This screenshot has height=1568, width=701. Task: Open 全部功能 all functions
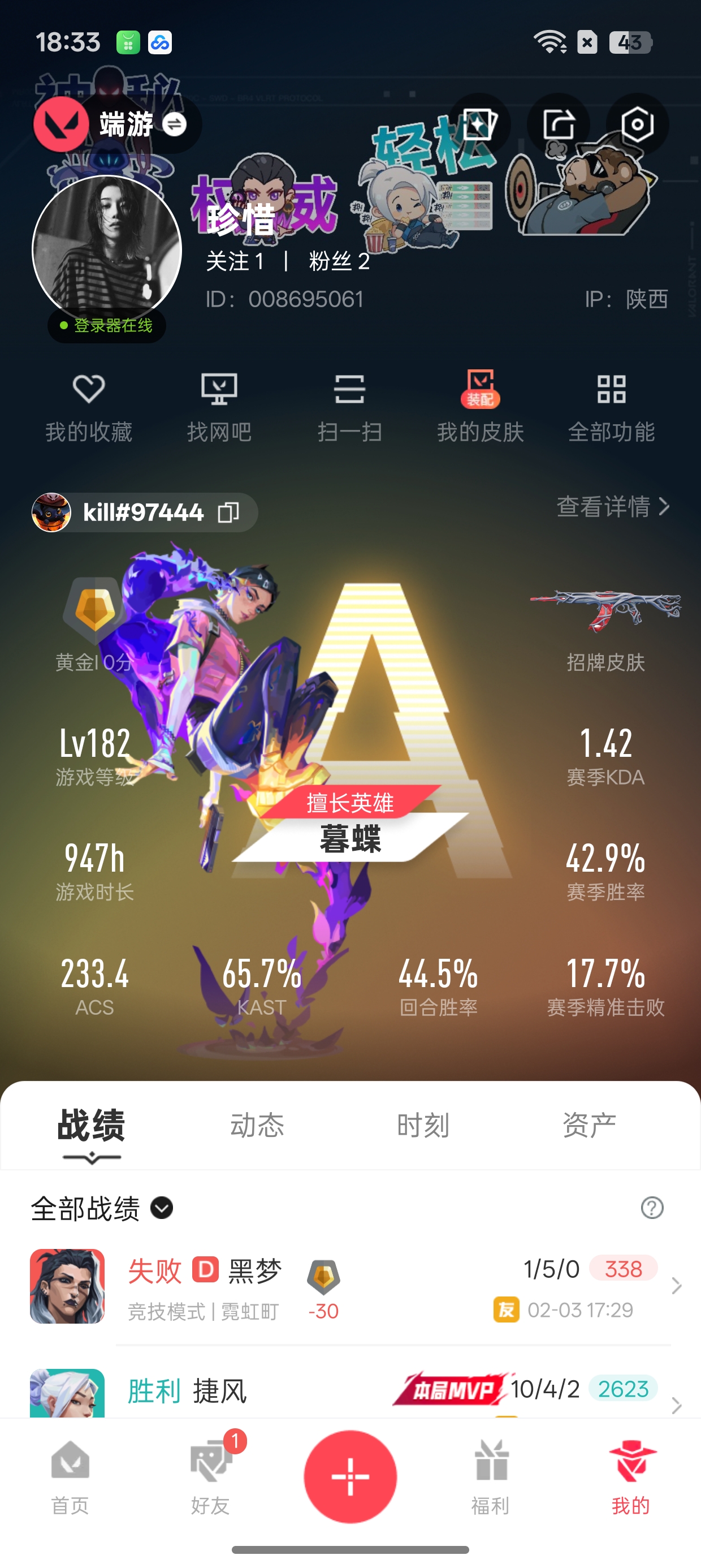(611, 406)
